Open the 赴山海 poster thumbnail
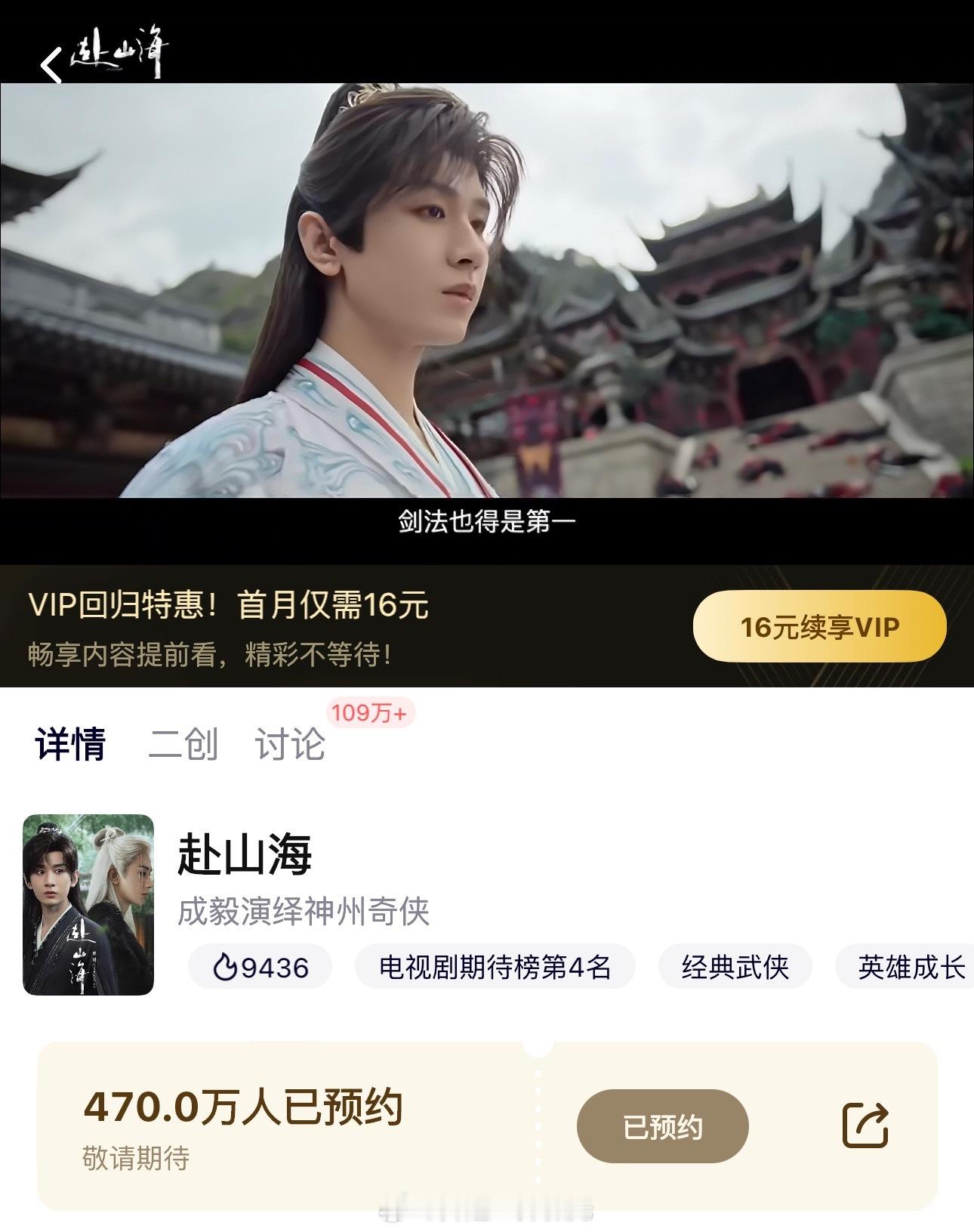974x1232 pixels. click(88, 904)
